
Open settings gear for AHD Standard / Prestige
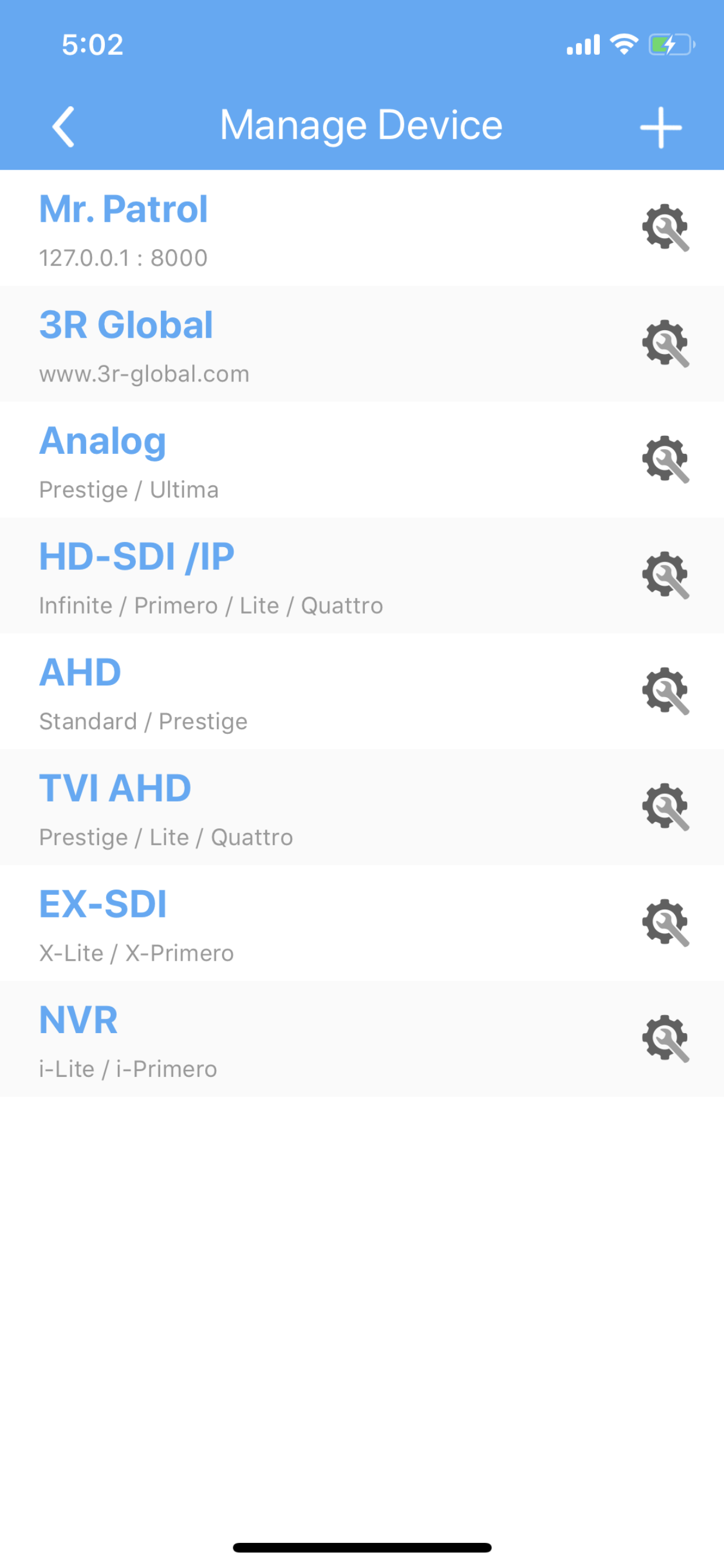(665, 691)
